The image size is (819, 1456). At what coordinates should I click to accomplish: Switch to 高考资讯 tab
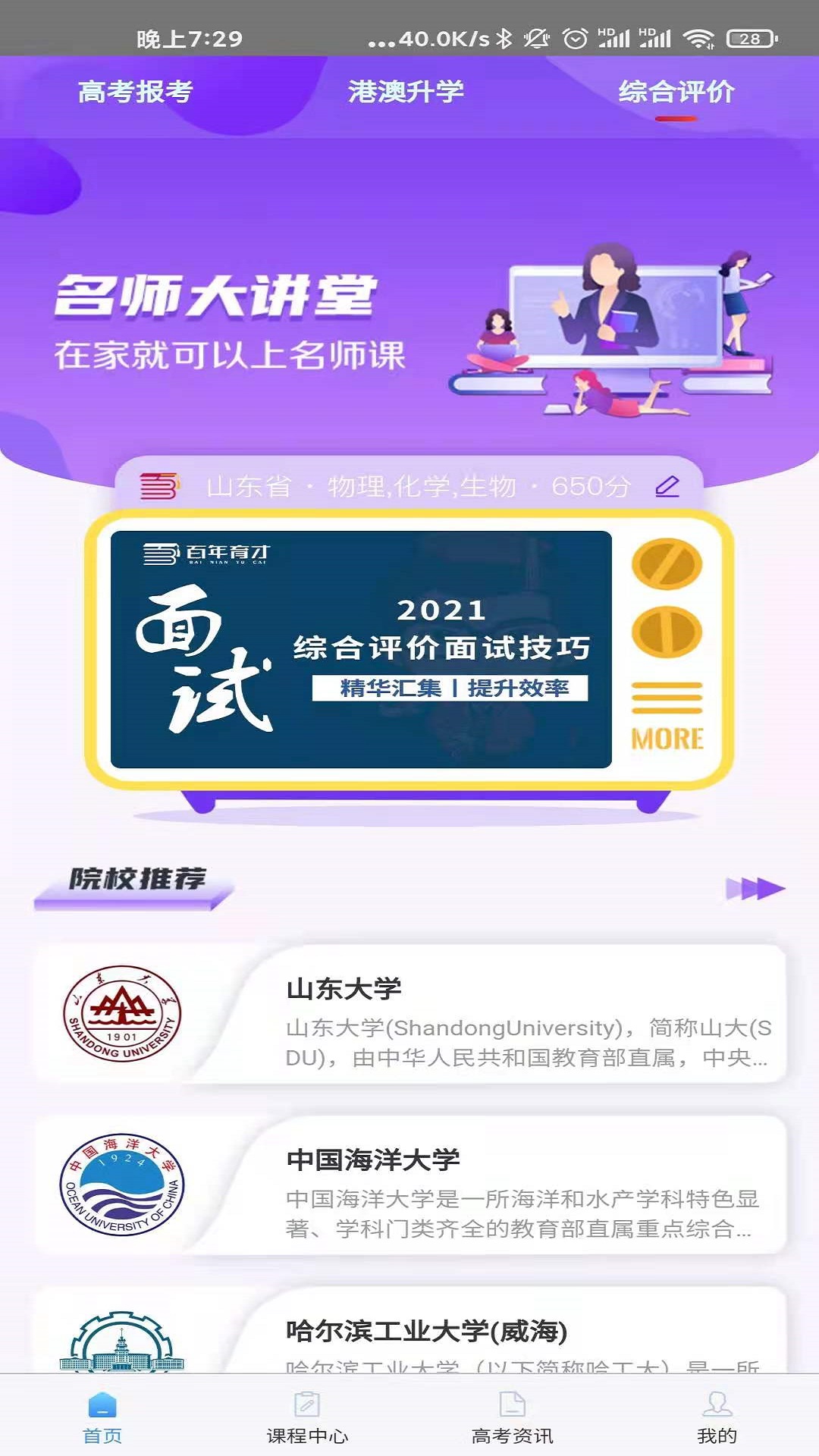click(512, 1417)
